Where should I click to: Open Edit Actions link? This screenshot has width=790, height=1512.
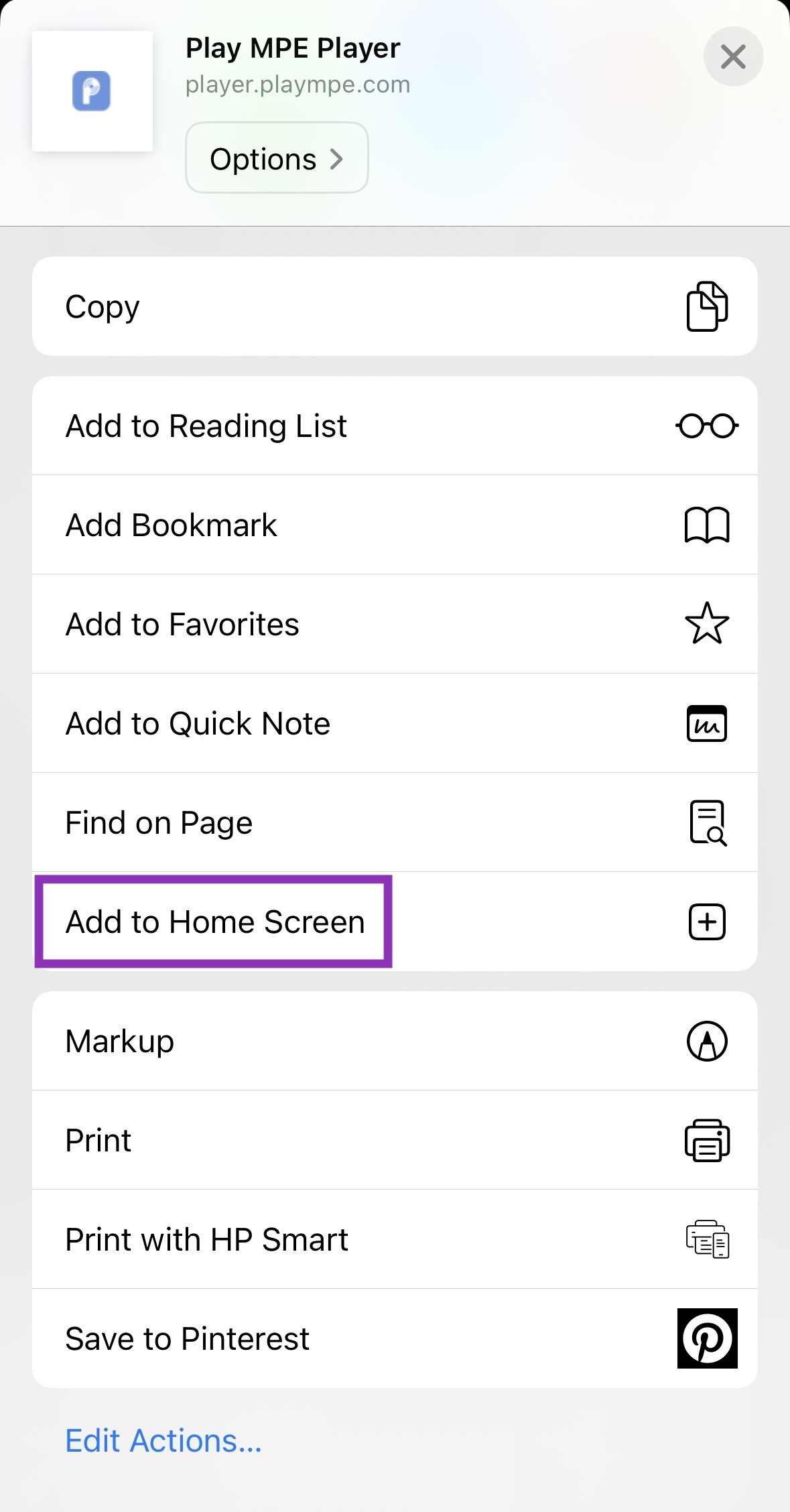(163, 1440)
